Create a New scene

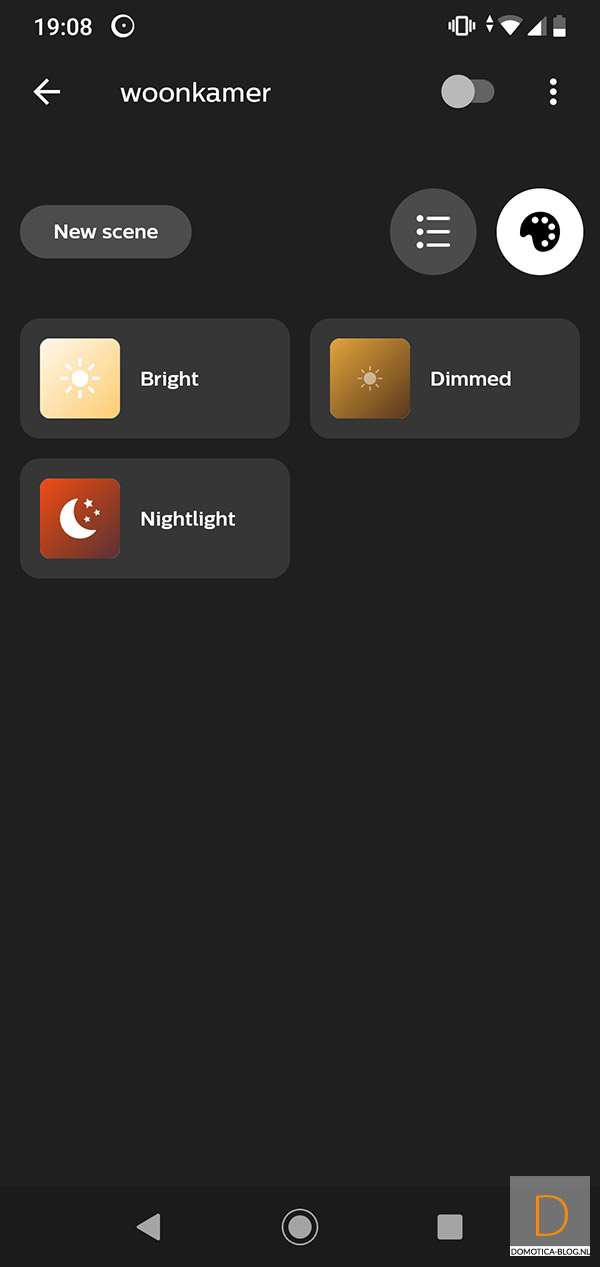106,232
